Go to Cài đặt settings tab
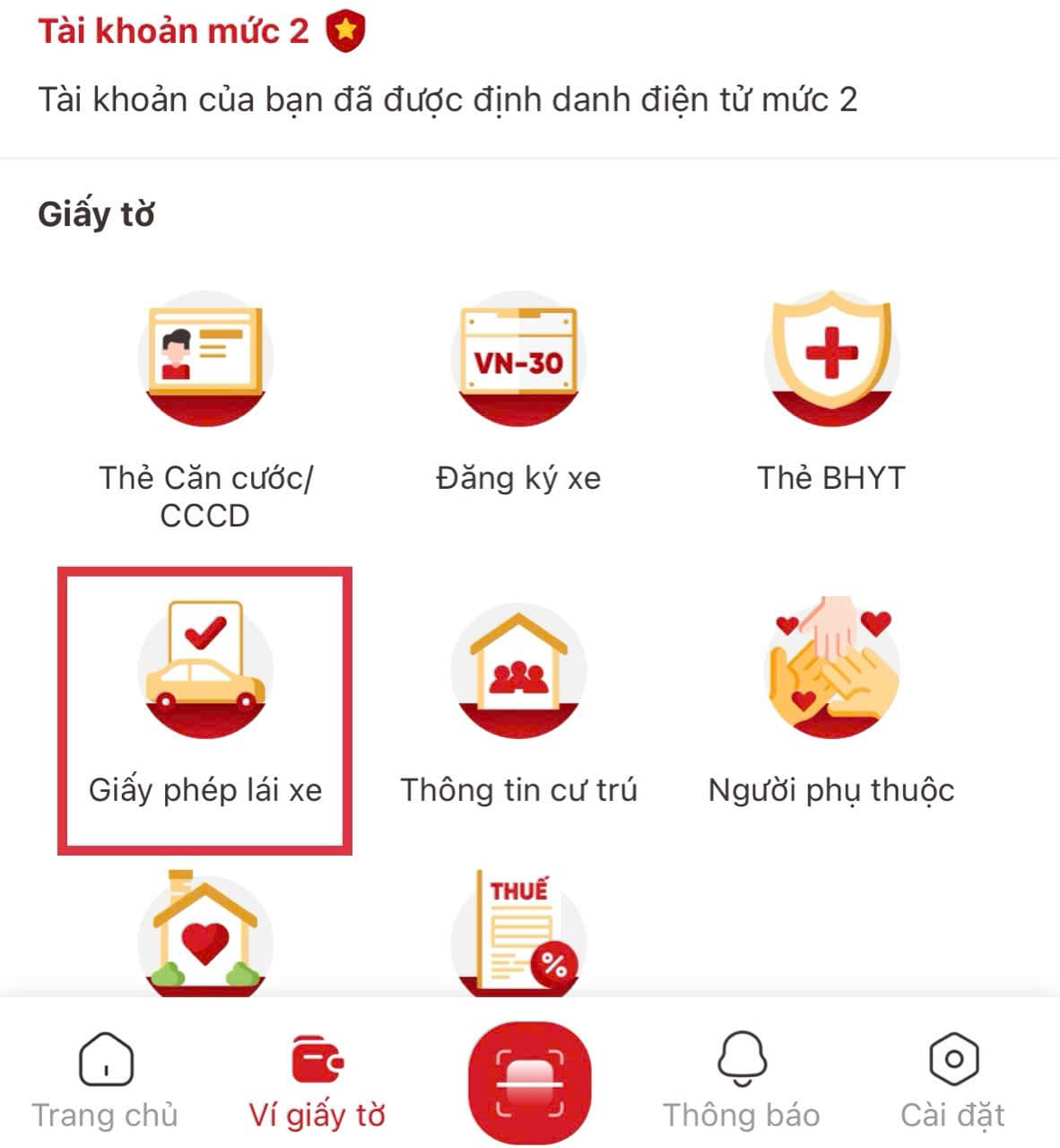Screen dimensions: 1060x1148 coord(952,1081)
